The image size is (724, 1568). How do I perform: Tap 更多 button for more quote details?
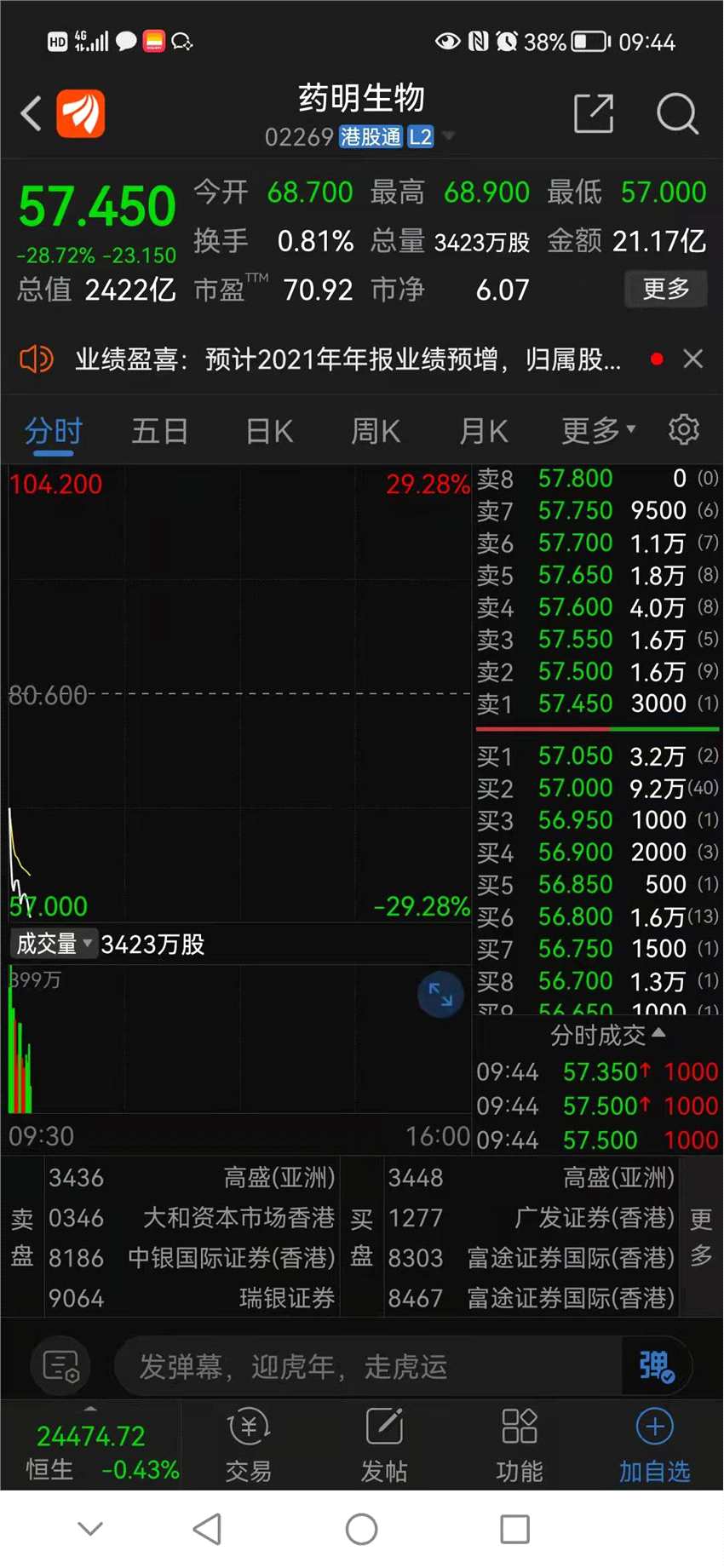665,289
